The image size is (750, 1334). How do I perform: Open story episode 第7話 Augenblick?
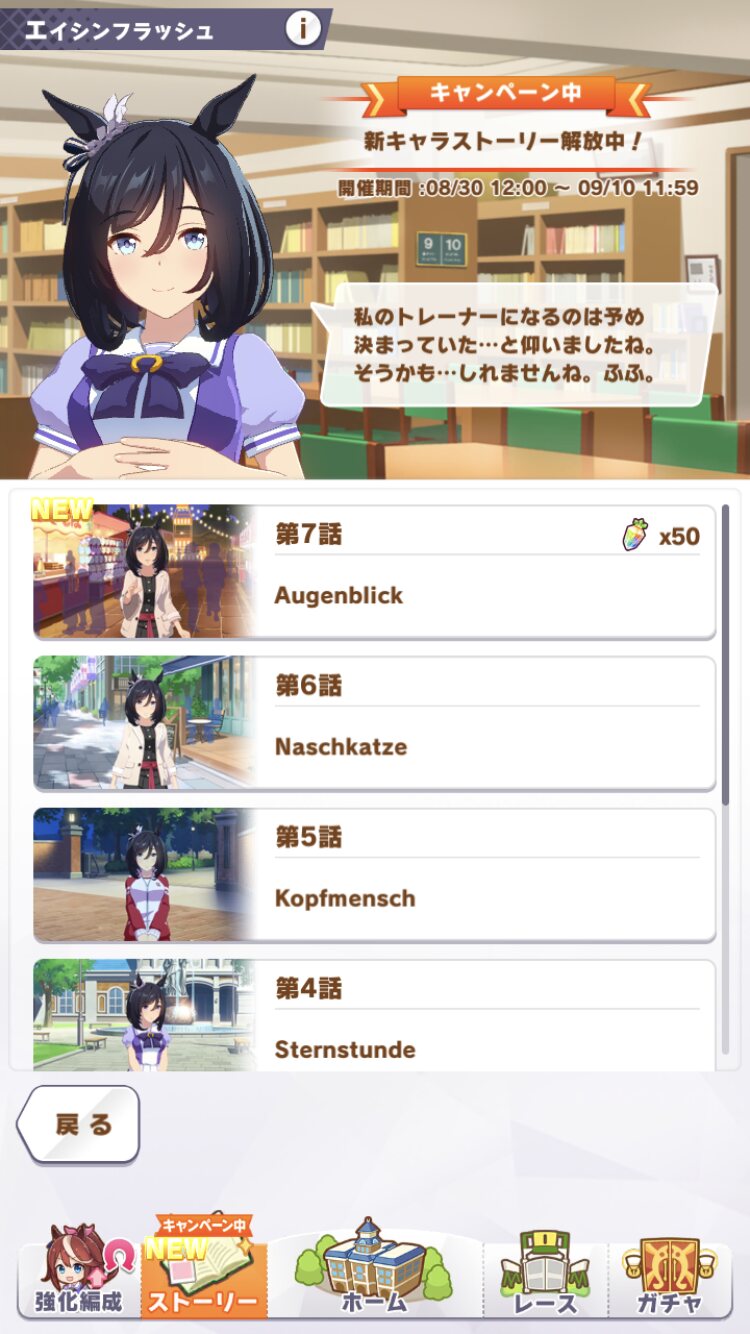[x=374, y=571]
